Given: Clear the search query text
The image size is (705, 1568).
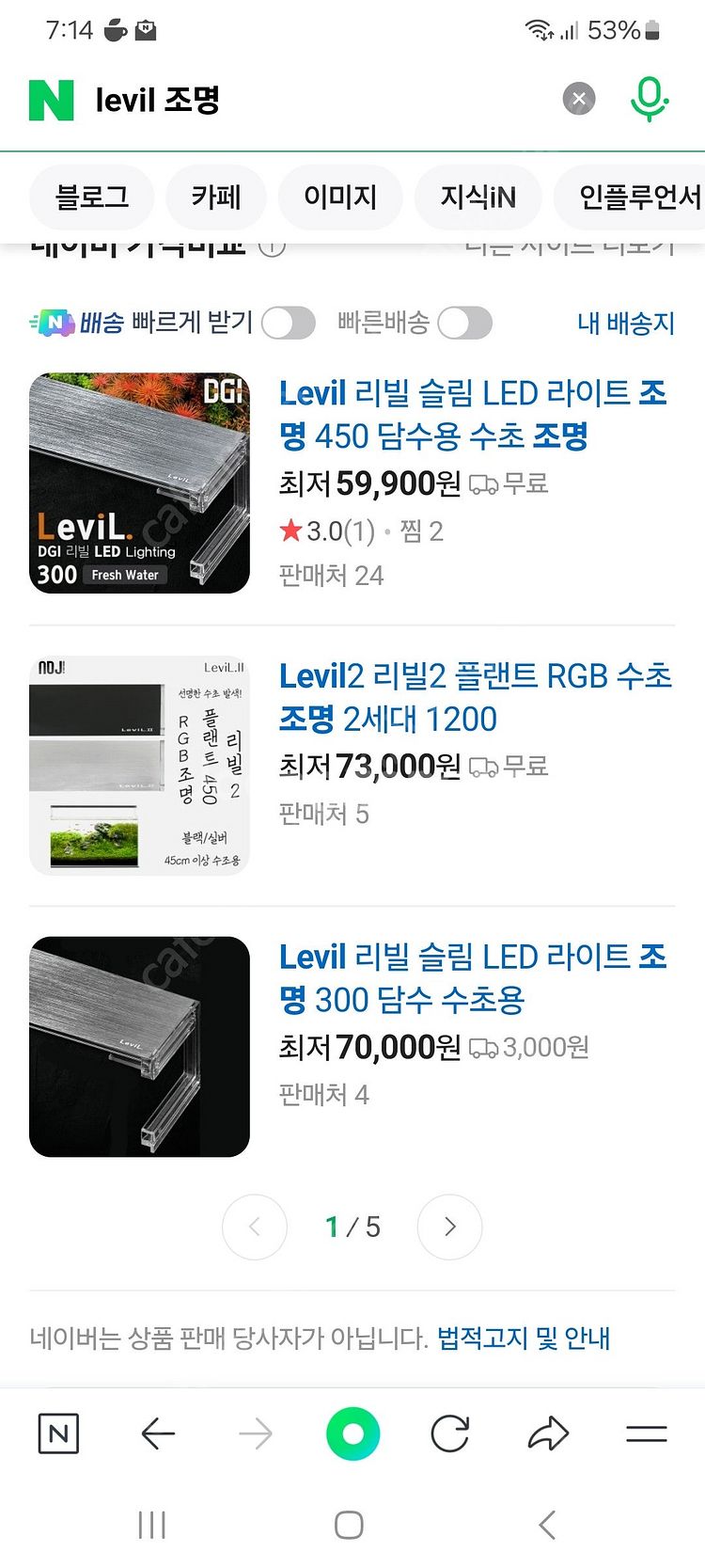Looking at the screenshot, I should pyautogui.click(x=579, y=99).
